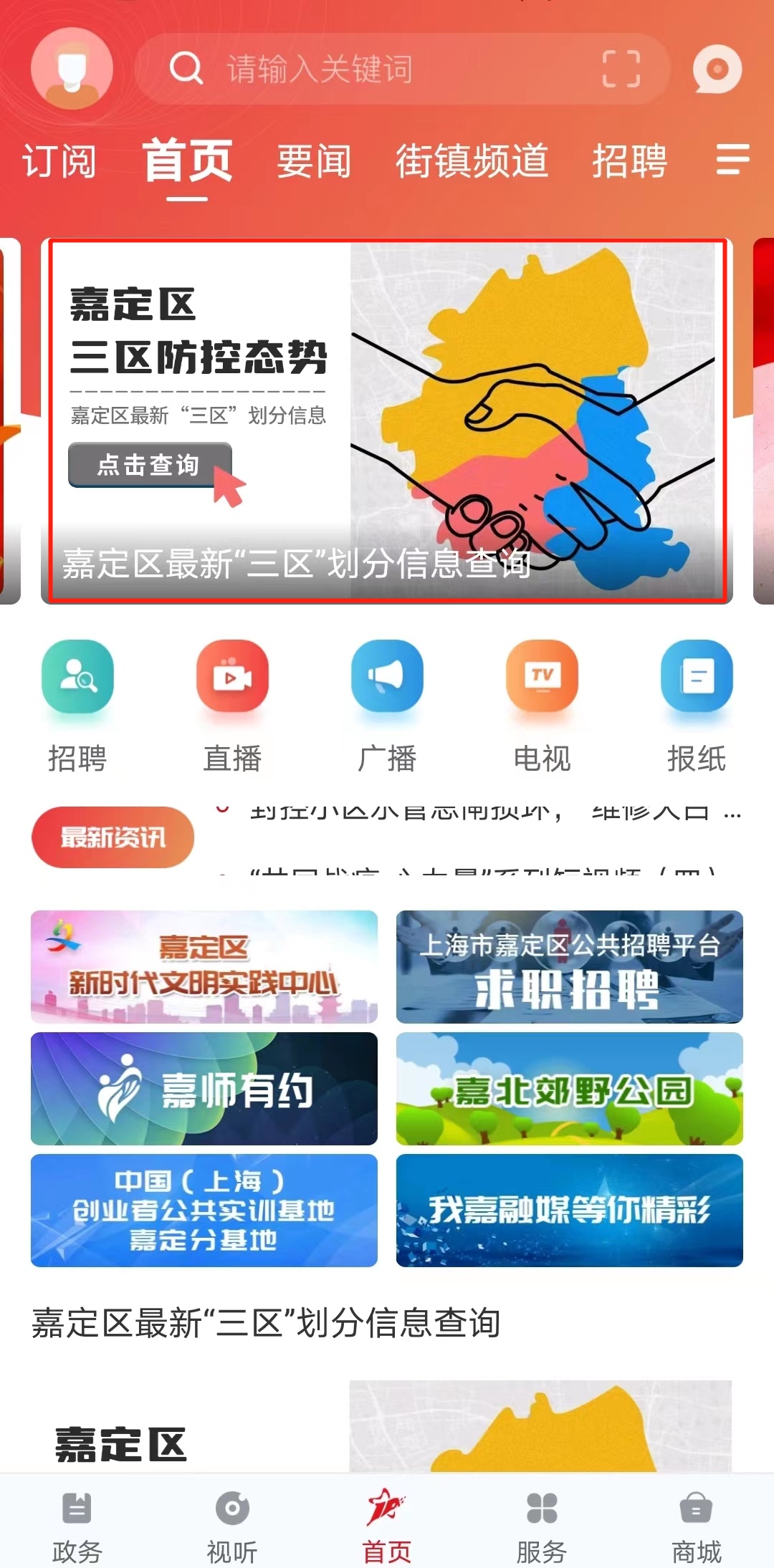Open the 直播 shortcut
The image size is (774, 1568).
point(232,706)
